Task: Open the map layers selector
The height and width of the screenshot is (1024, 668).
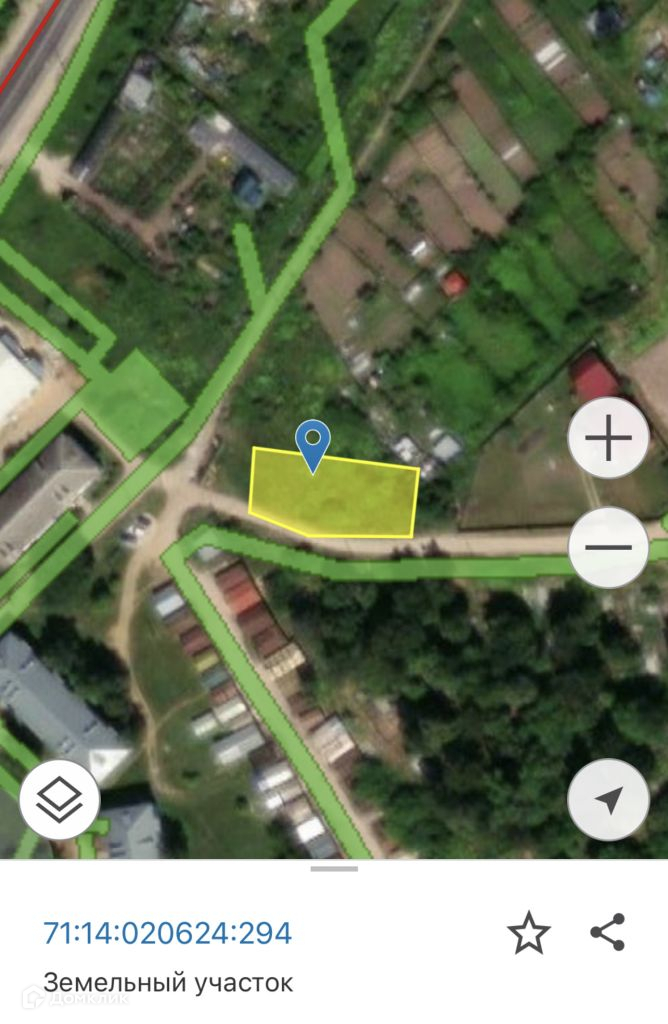Action: (59, 799)
